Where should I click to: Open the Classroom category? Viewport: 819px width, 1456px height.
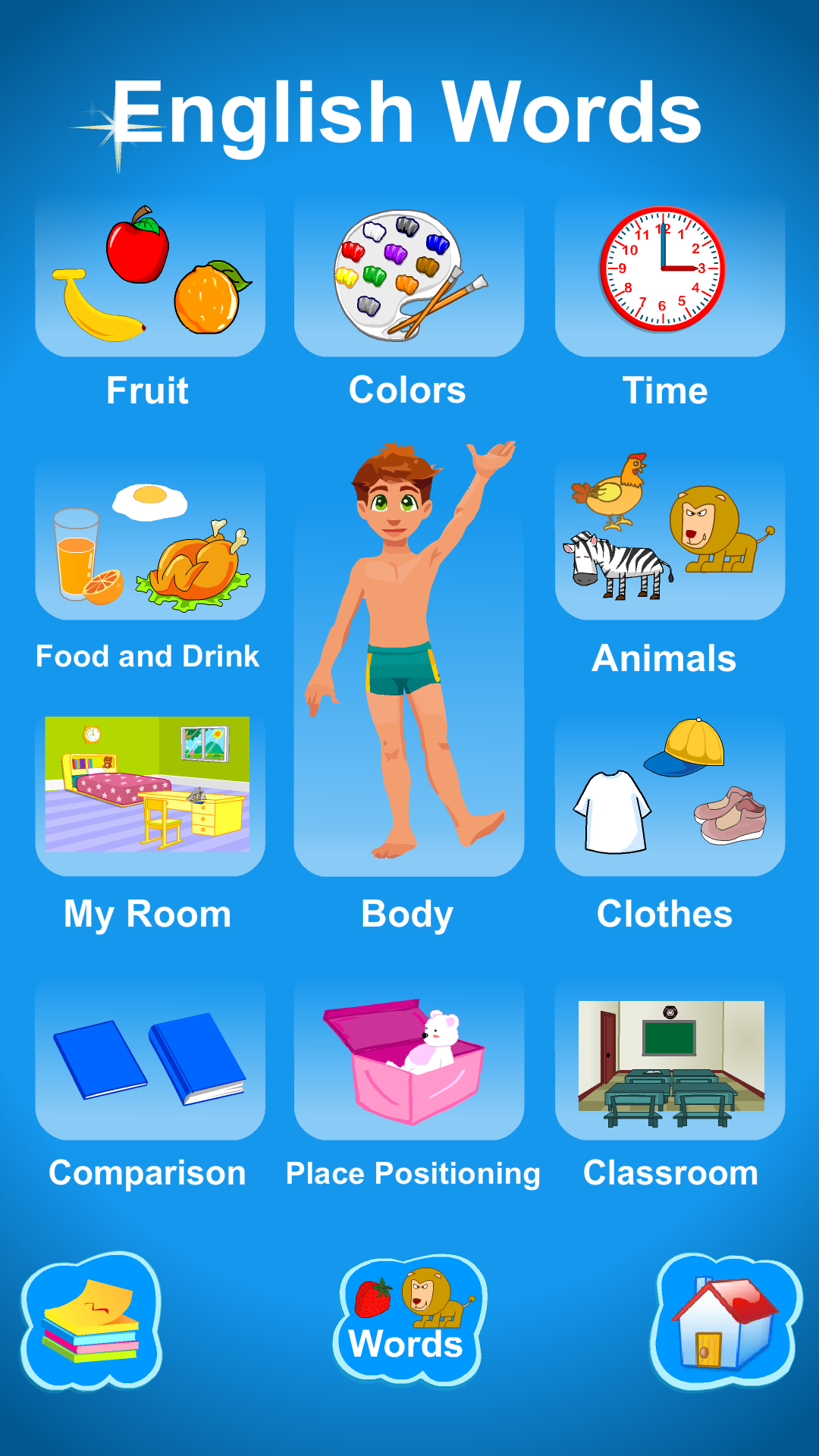coord(670,1058)
